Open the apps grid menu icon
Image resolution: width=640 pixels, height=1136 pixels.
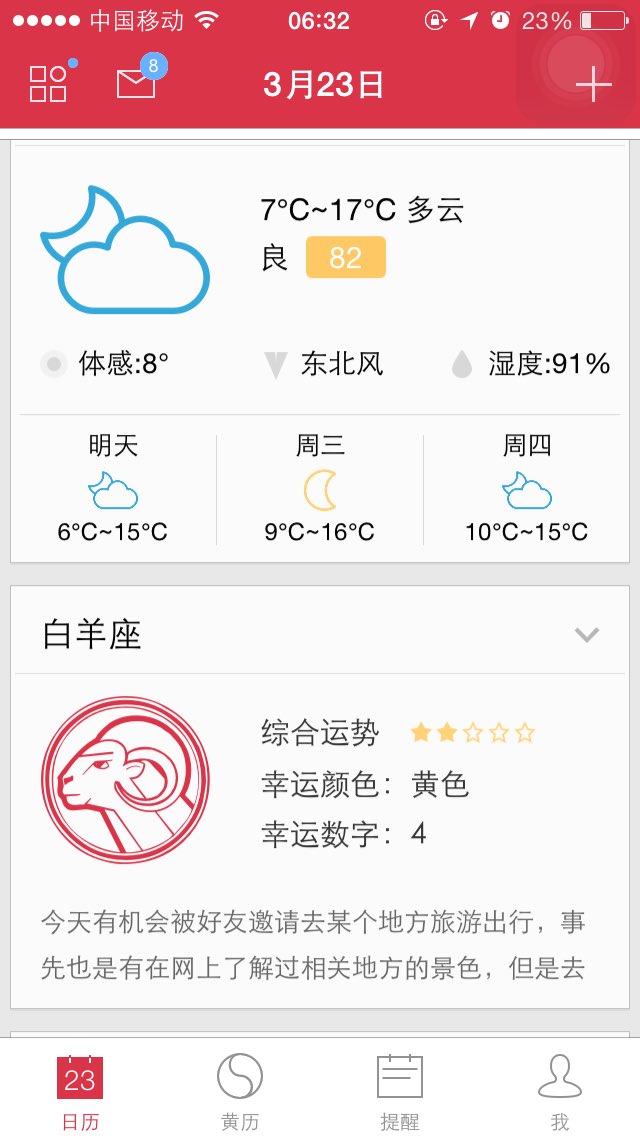coord(48,84)
